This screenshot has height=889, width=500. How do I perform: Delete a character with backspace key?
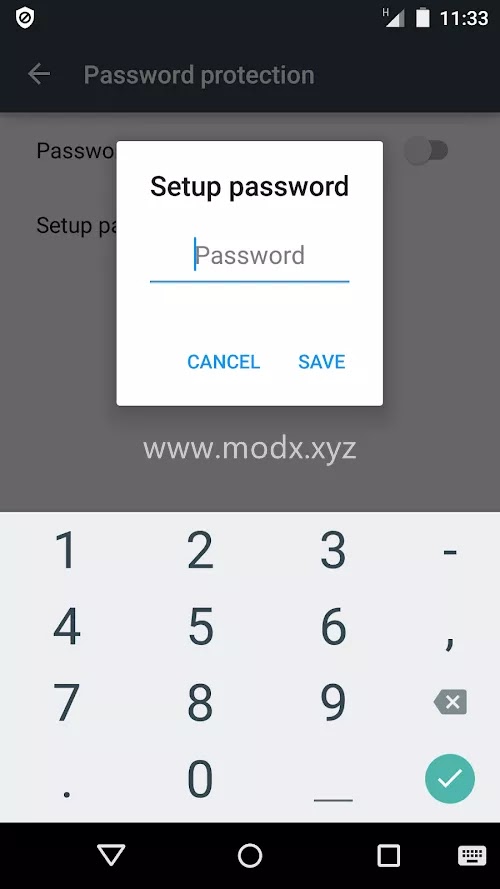(450, 702)
